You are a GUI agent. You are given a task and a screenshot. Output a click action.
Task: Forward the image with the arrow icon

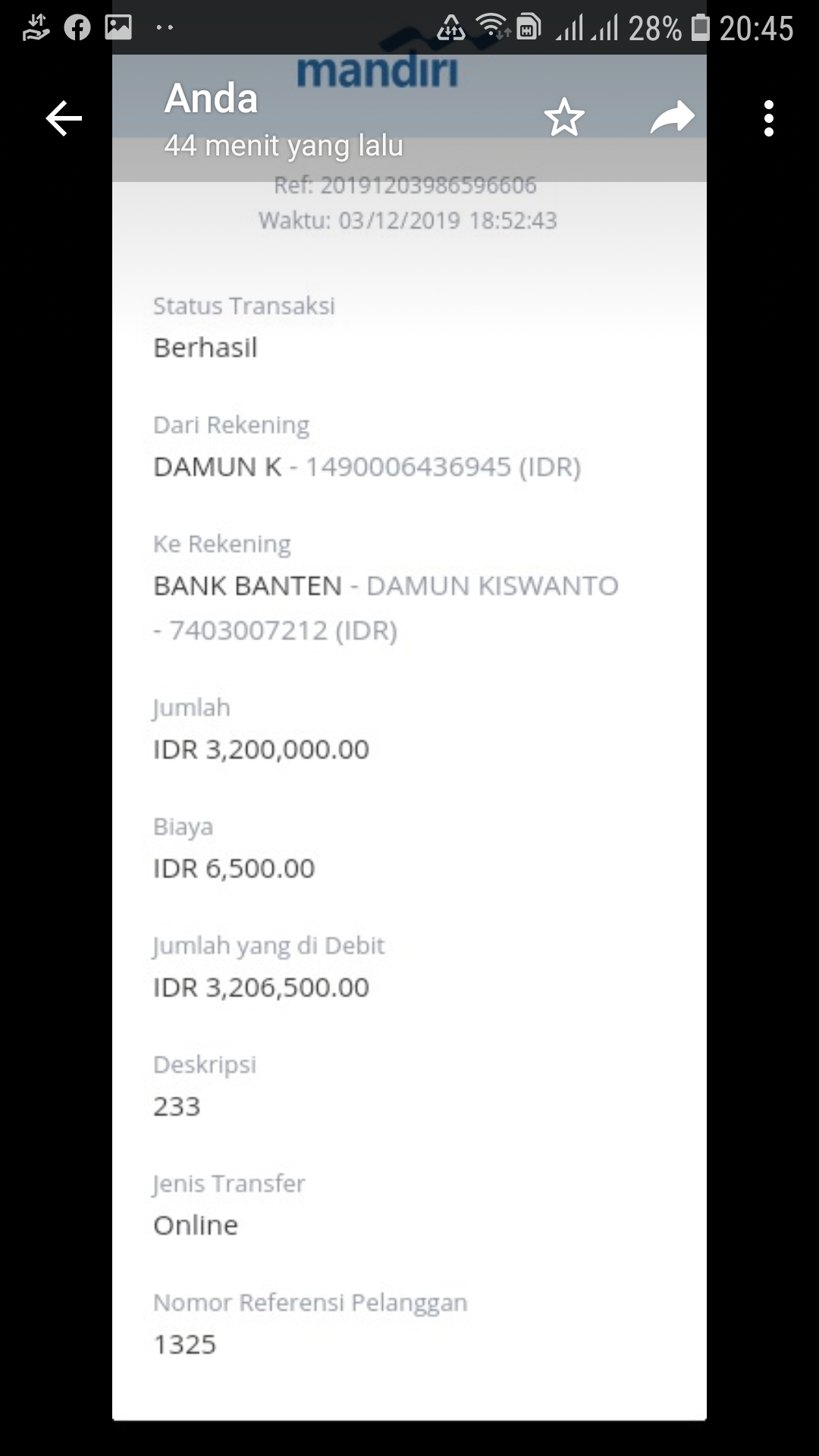[x=672, y=118]
